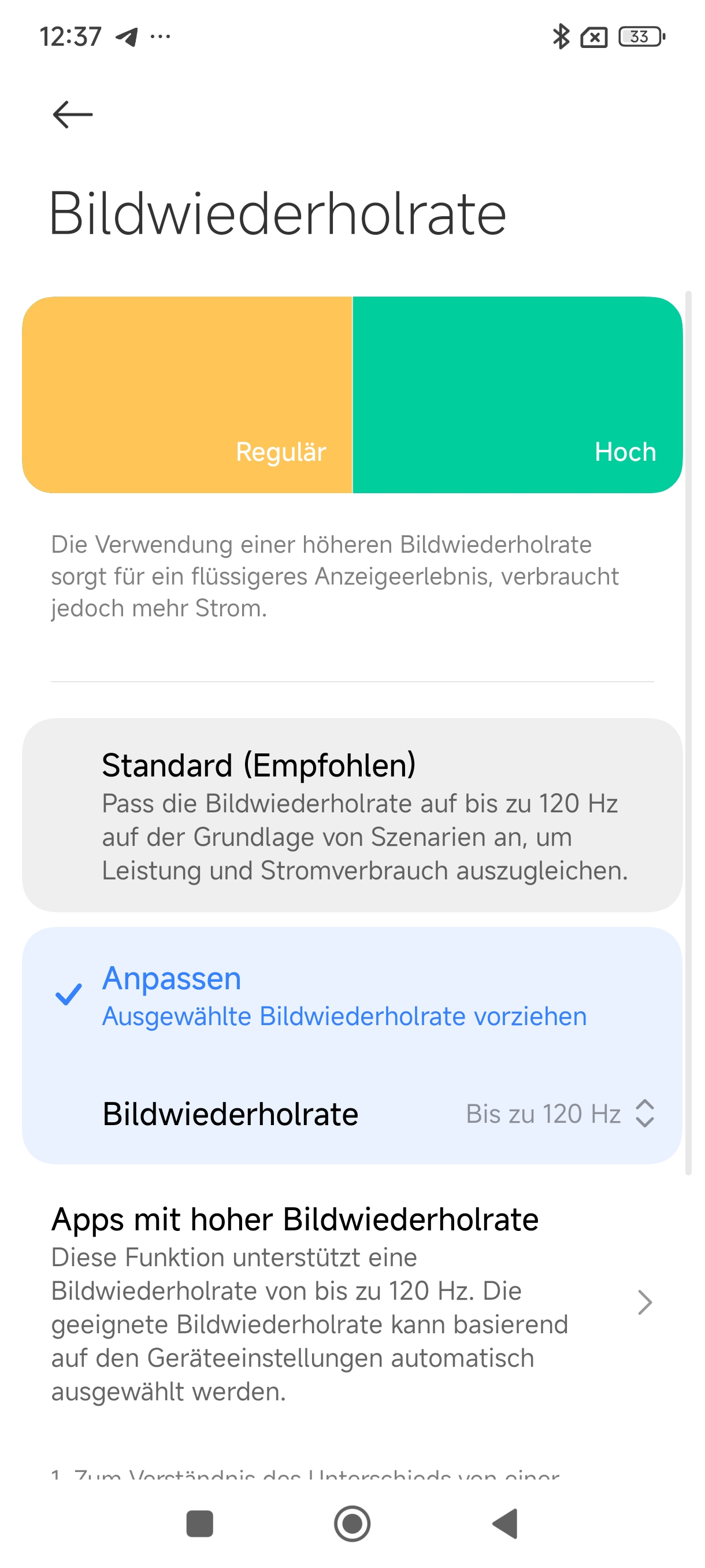The width and height of the screenshot is (705, 1568).
Task: Choose the Anpassen refresh rate option
Action: point(352,996)
